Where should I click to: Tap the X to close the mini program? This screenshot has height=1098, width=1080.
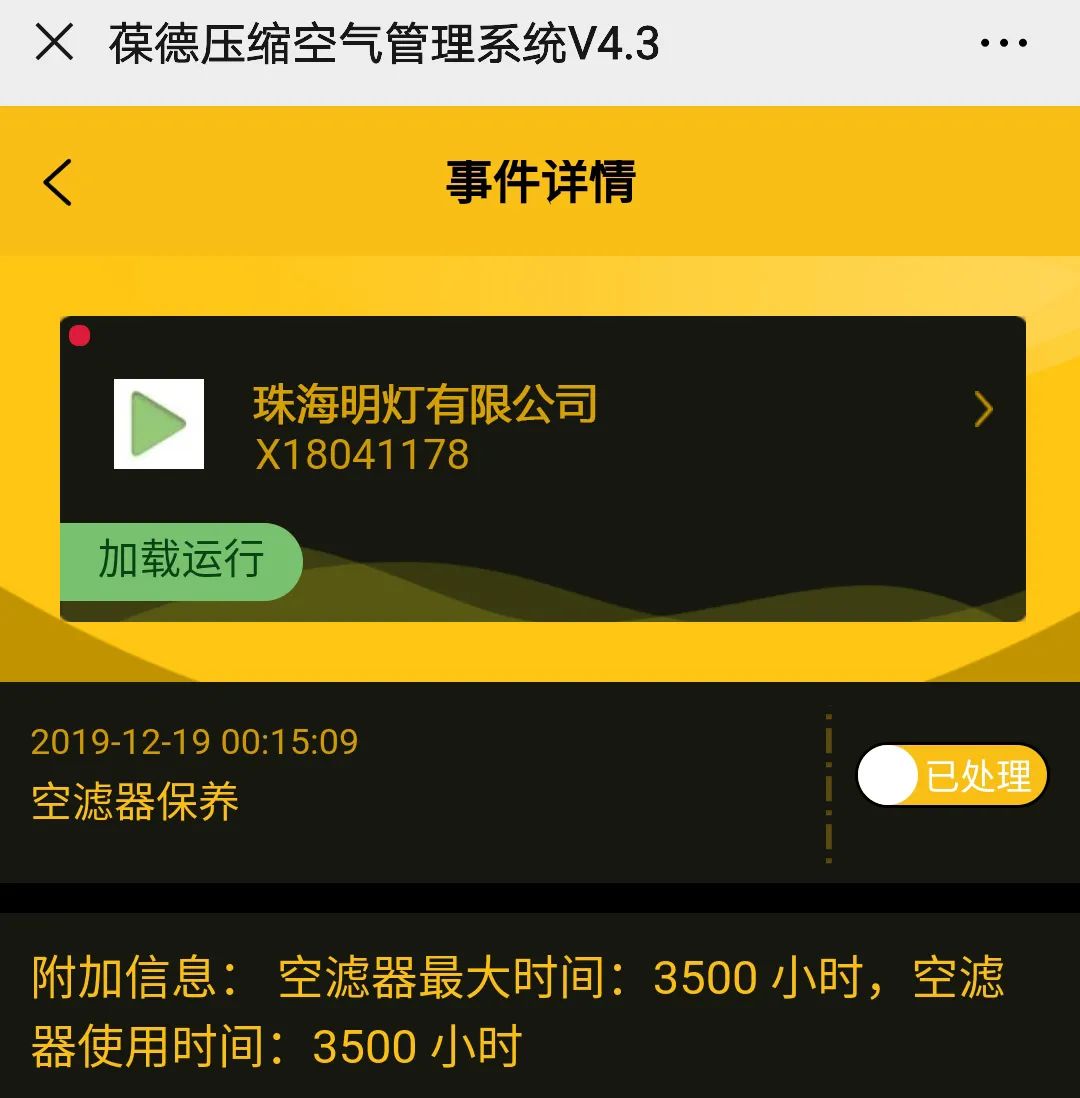(54, 42)
